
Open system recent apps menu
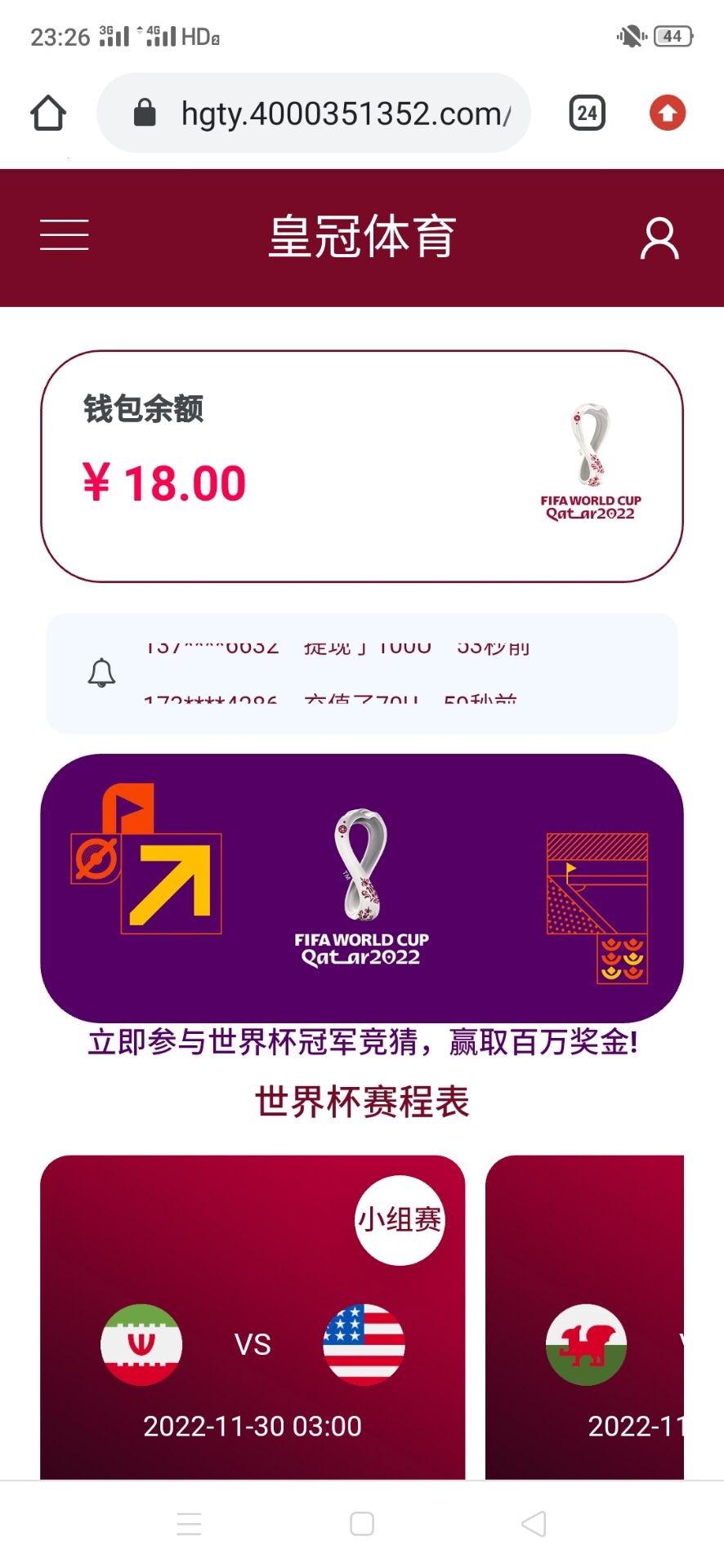coord(189,1523)
